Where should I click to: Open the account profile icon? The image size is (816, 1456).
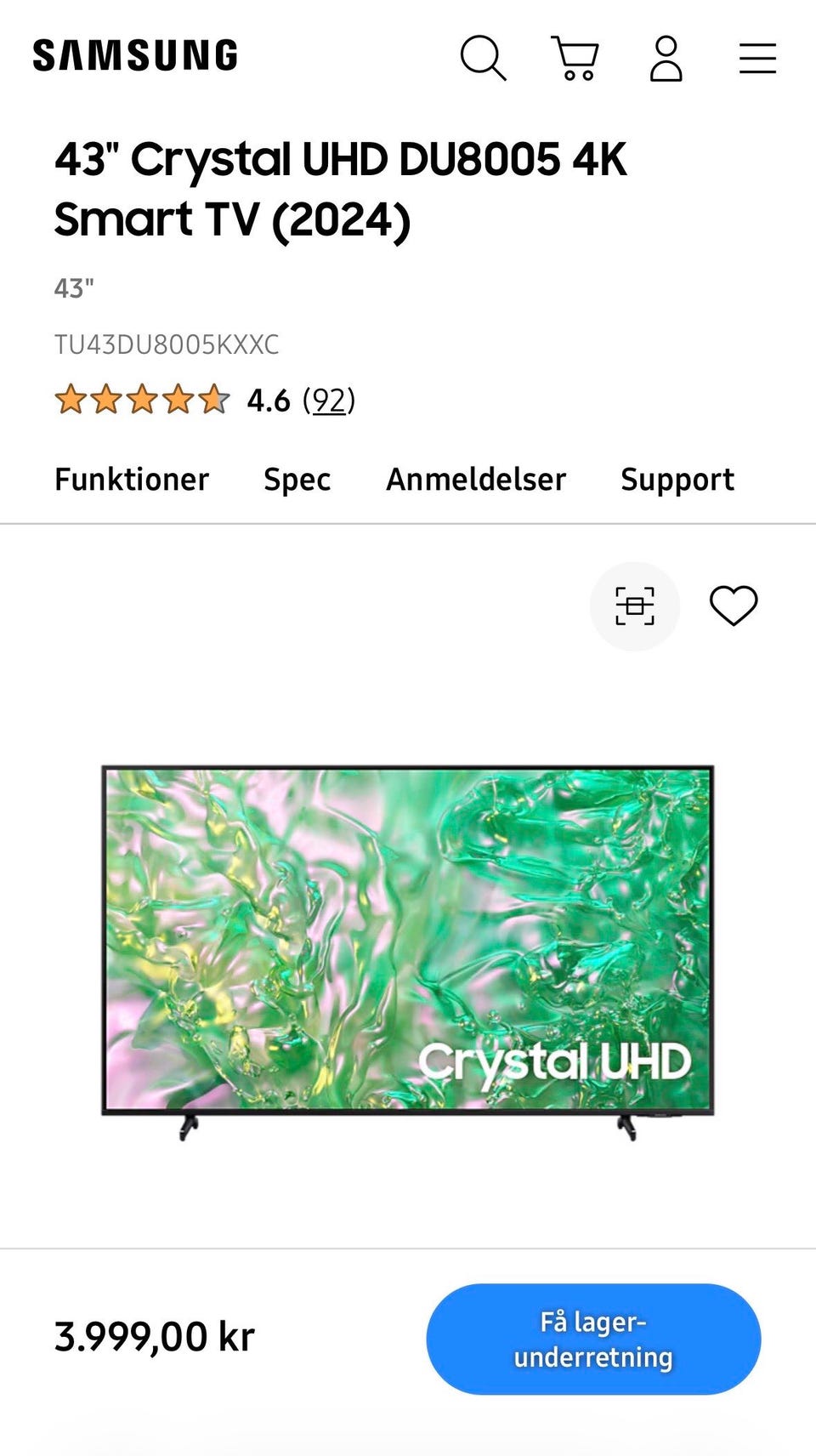[x=666, y=58]
